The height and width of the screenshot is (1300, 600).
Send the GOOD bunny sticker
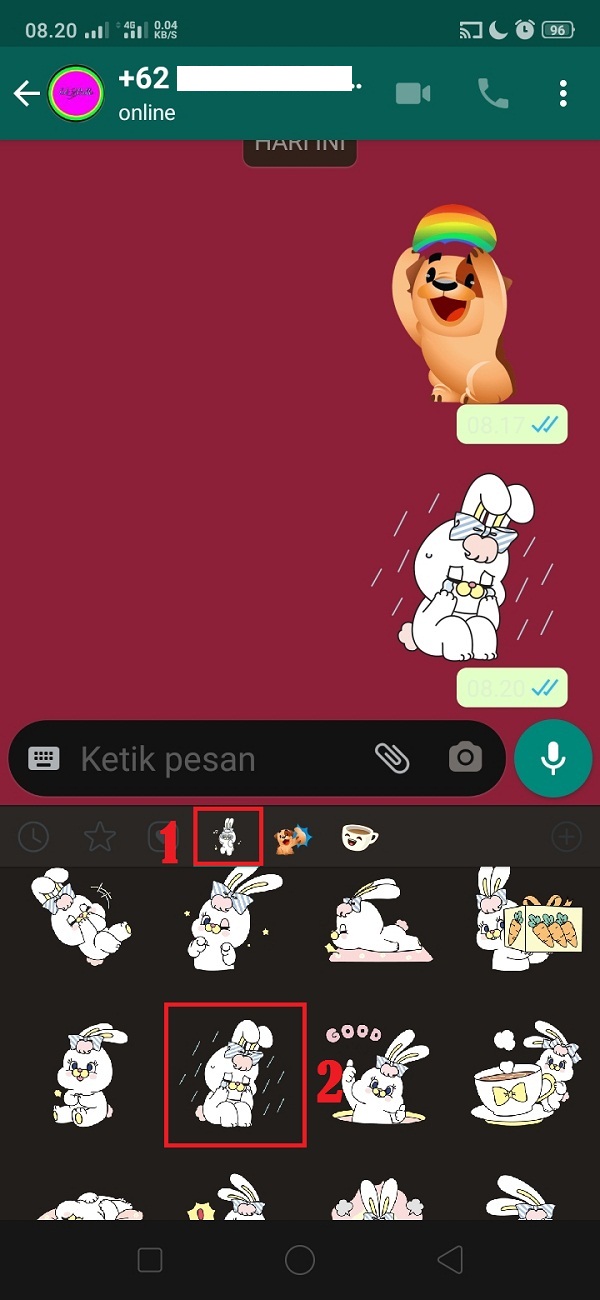(x=380, y=1075)
